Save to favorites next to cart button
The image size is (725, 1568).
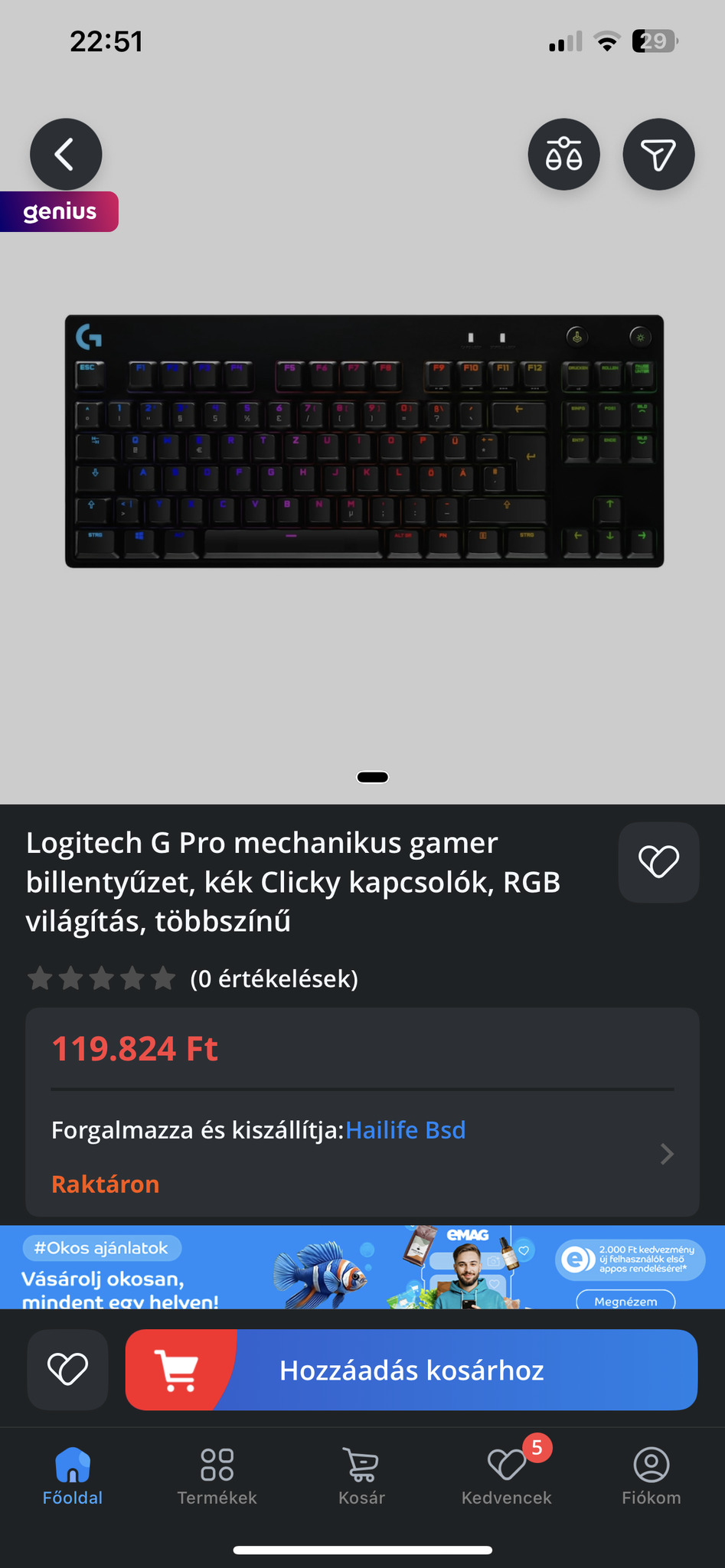pos(67,1370)
